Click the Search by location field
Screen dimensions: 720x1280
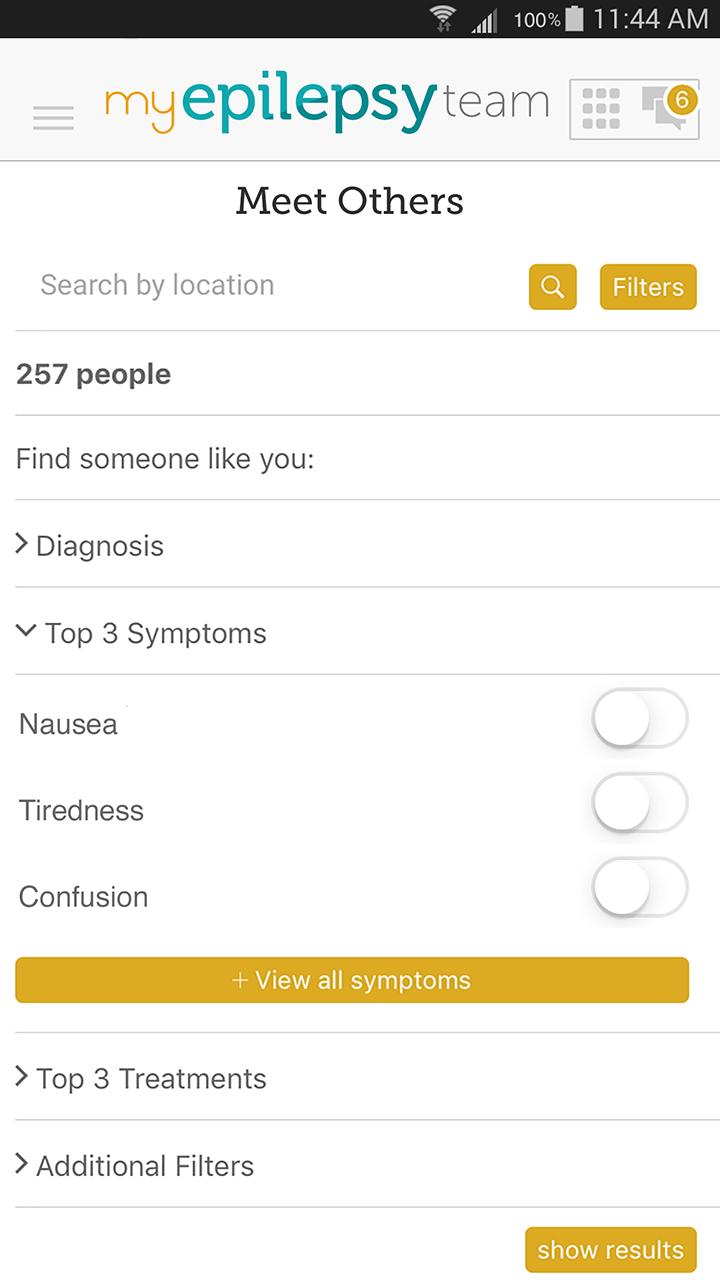[x=250, y=285]
